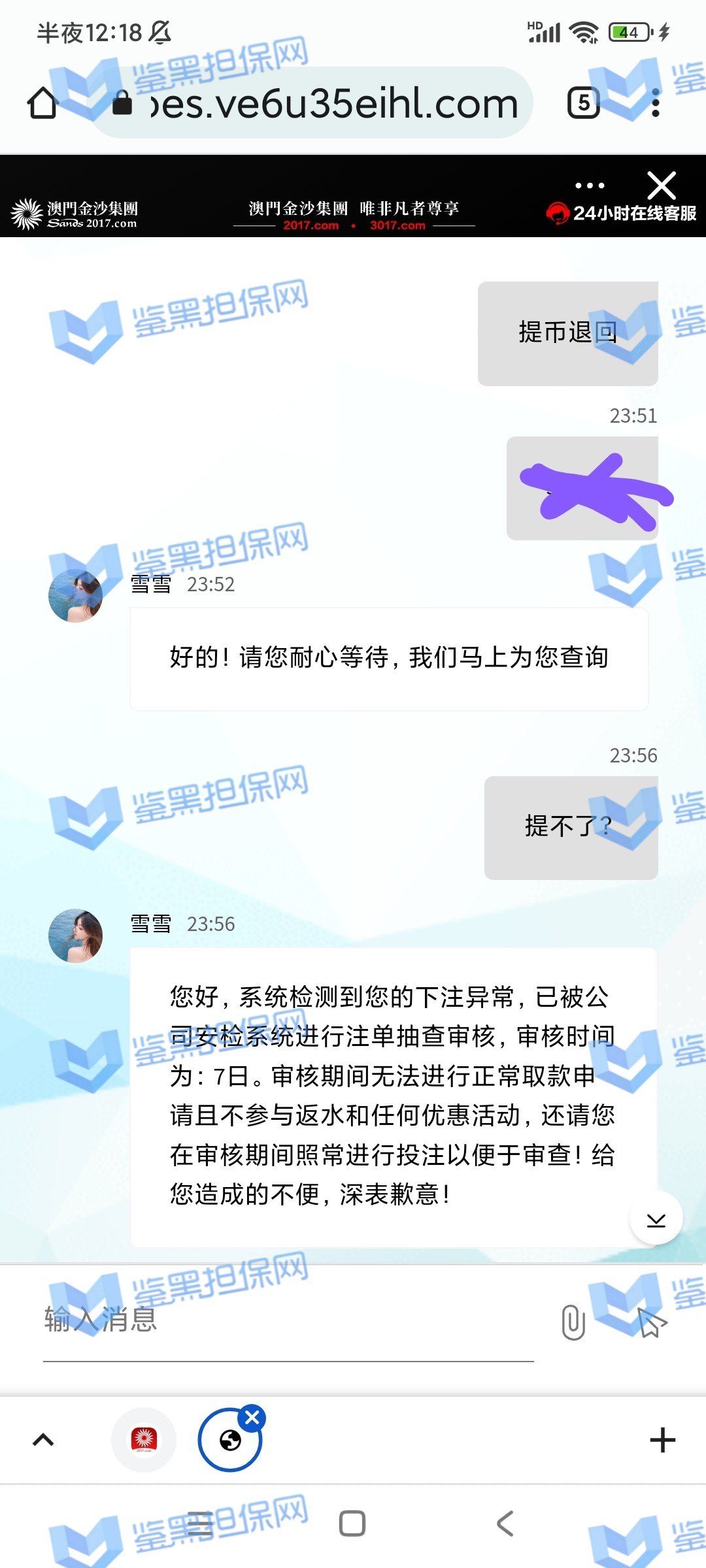This screenshot has height=1568, width=706.
Task: Open the chat options three-dot menu
Action: [590, 186]
